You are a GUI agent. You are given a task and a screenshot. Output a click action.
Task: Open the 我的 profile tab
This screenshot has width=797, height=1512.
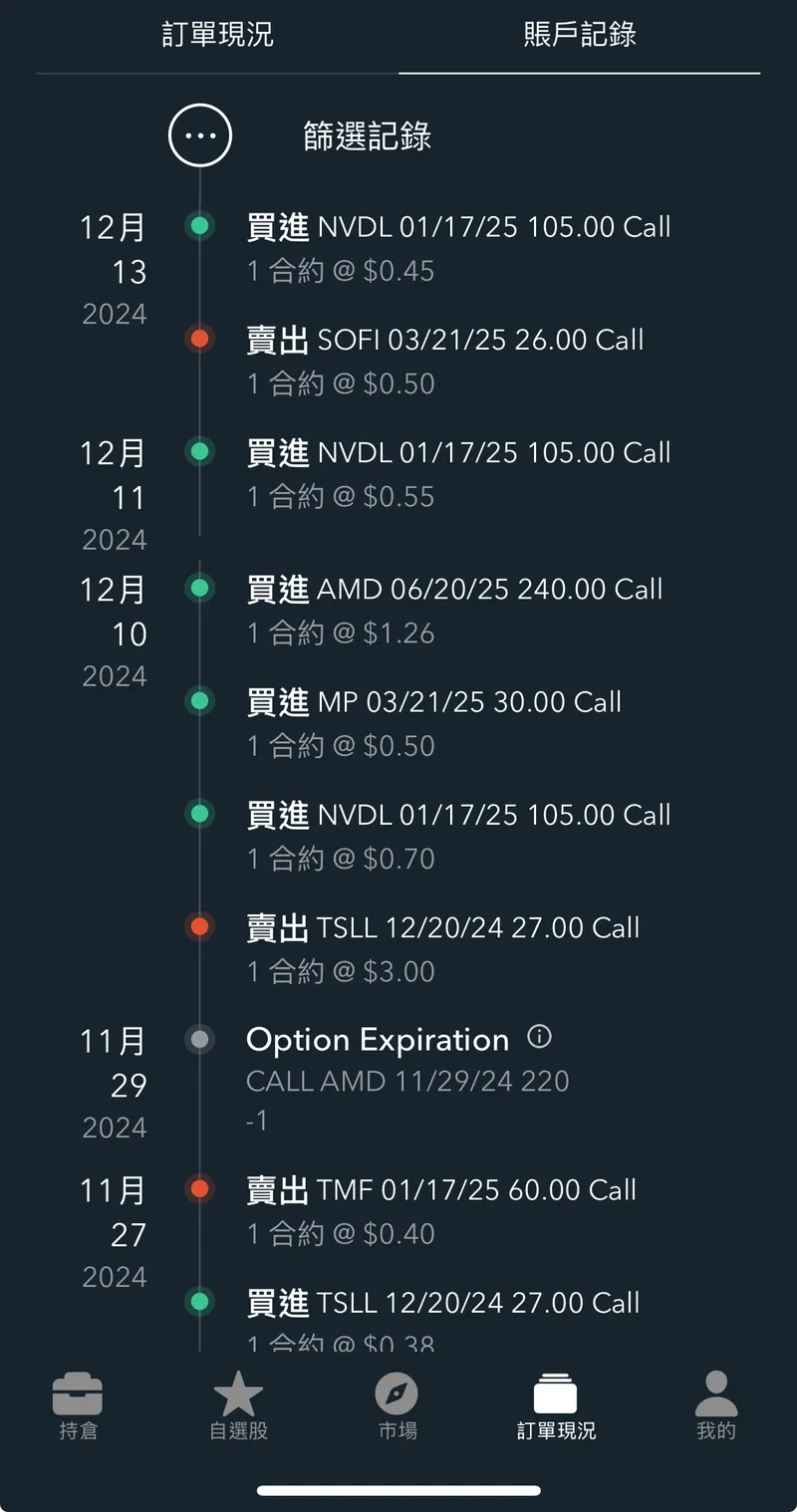pos(715,1405)
